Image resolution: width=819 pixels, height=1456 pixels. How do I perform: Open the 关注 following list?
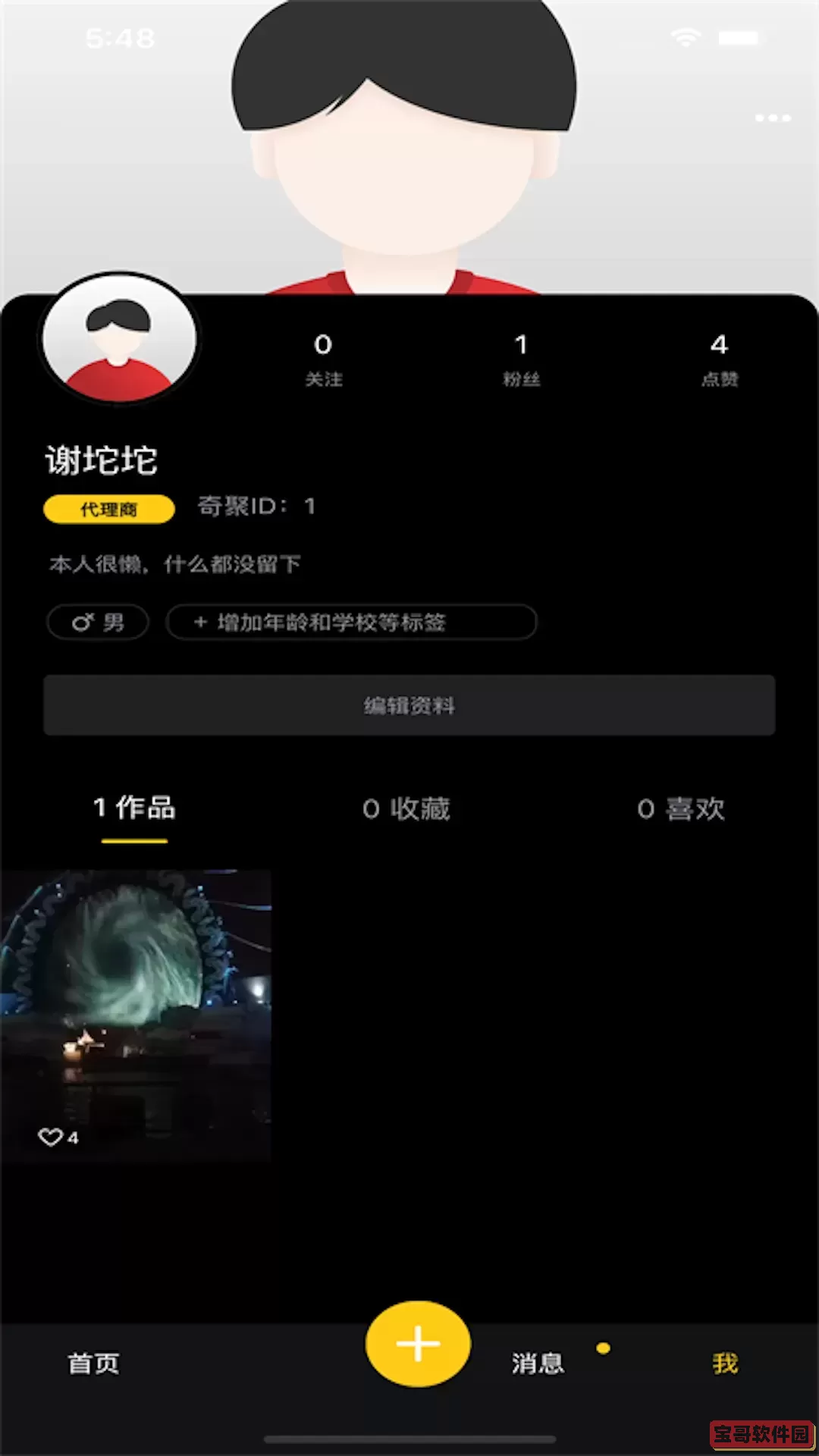[324, 358]
